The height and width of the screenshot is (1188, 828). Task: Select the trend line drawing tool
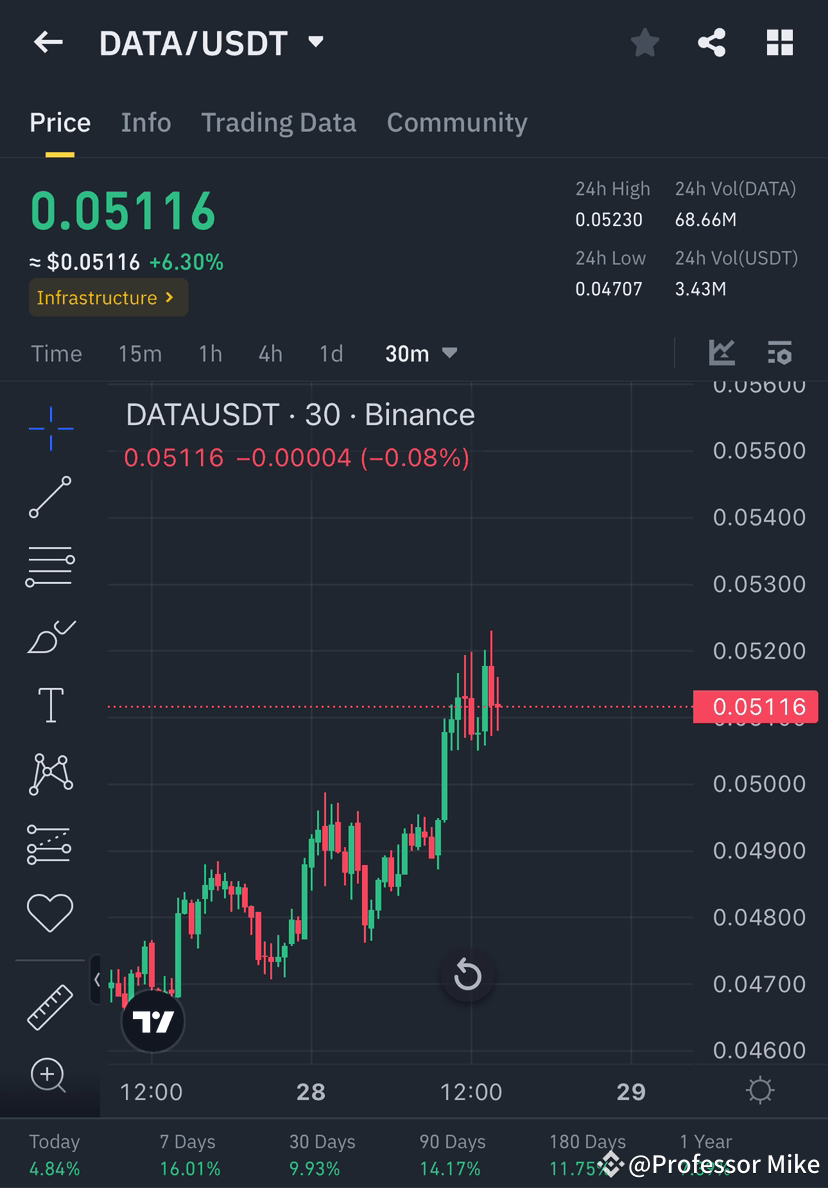coord(50,497)
